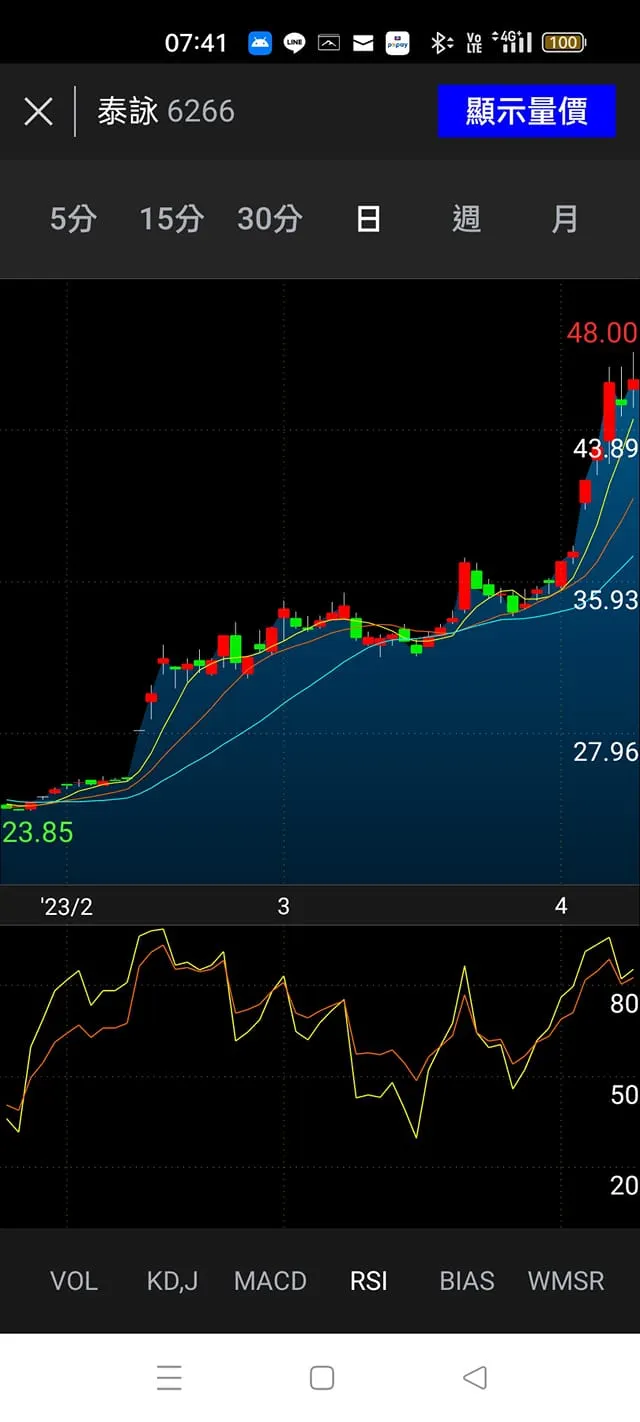Open the WMSR indicator
The height and width of the screenshot is (1422, 640).
(x=566, y=1281)
